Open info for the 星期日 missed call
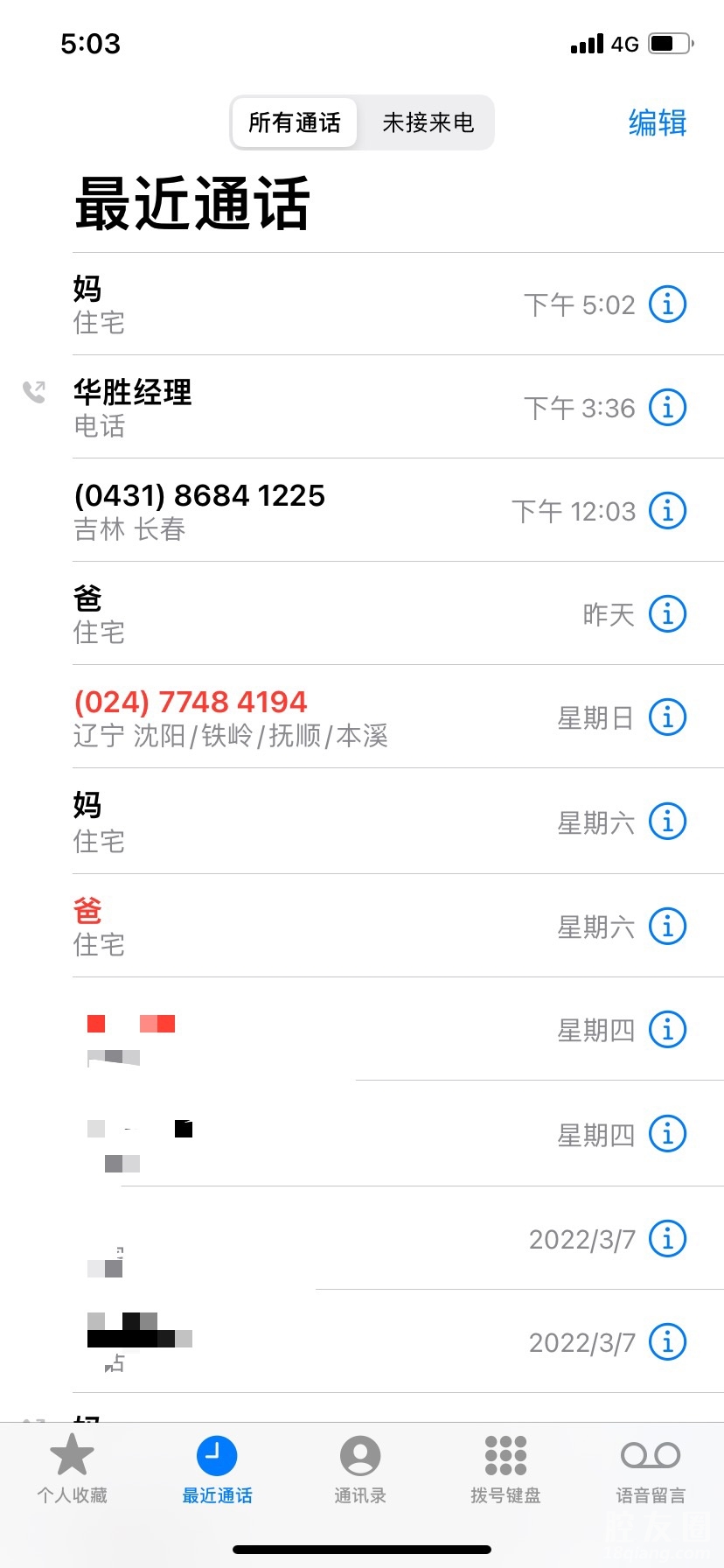This screenshot has height=1568, width=724. click(667, 717)
